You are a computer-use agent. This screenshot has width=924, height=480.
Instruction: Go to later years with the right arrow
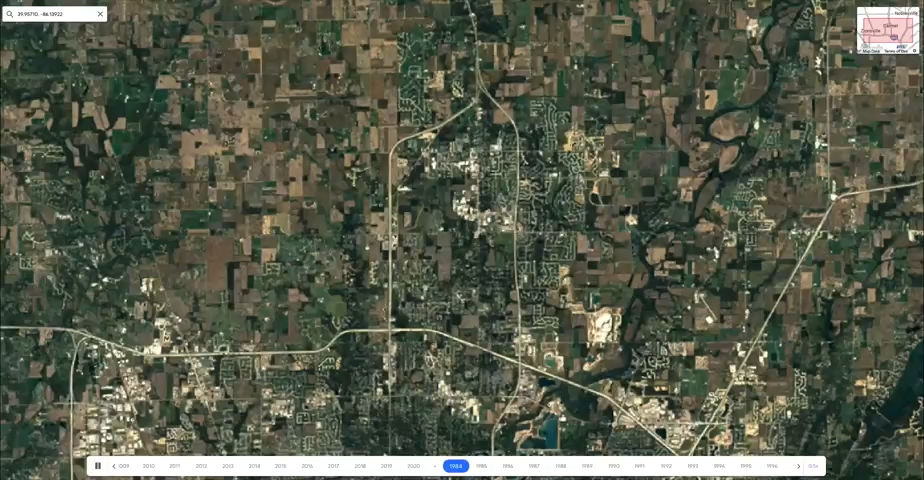(797, 466)
